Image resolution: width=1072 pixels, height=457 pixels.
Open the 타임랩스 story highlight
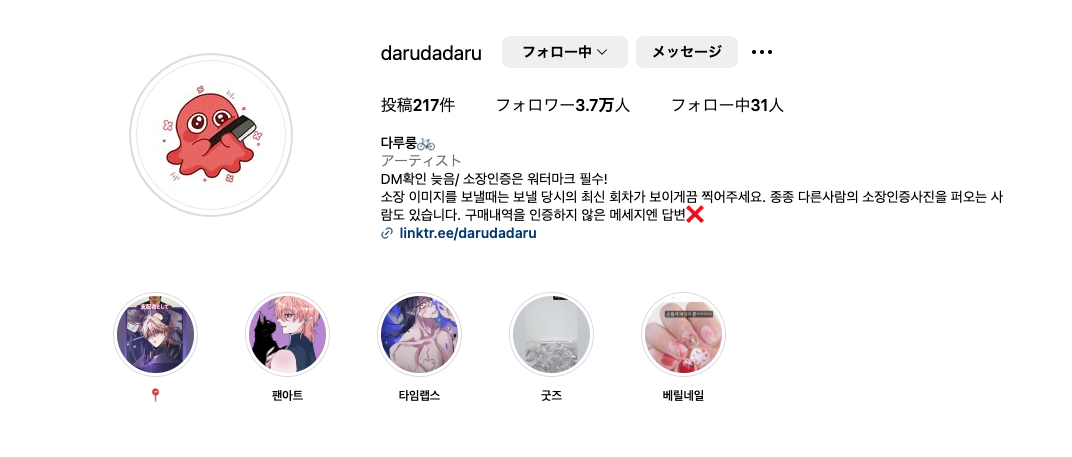[x=419, y=334]
